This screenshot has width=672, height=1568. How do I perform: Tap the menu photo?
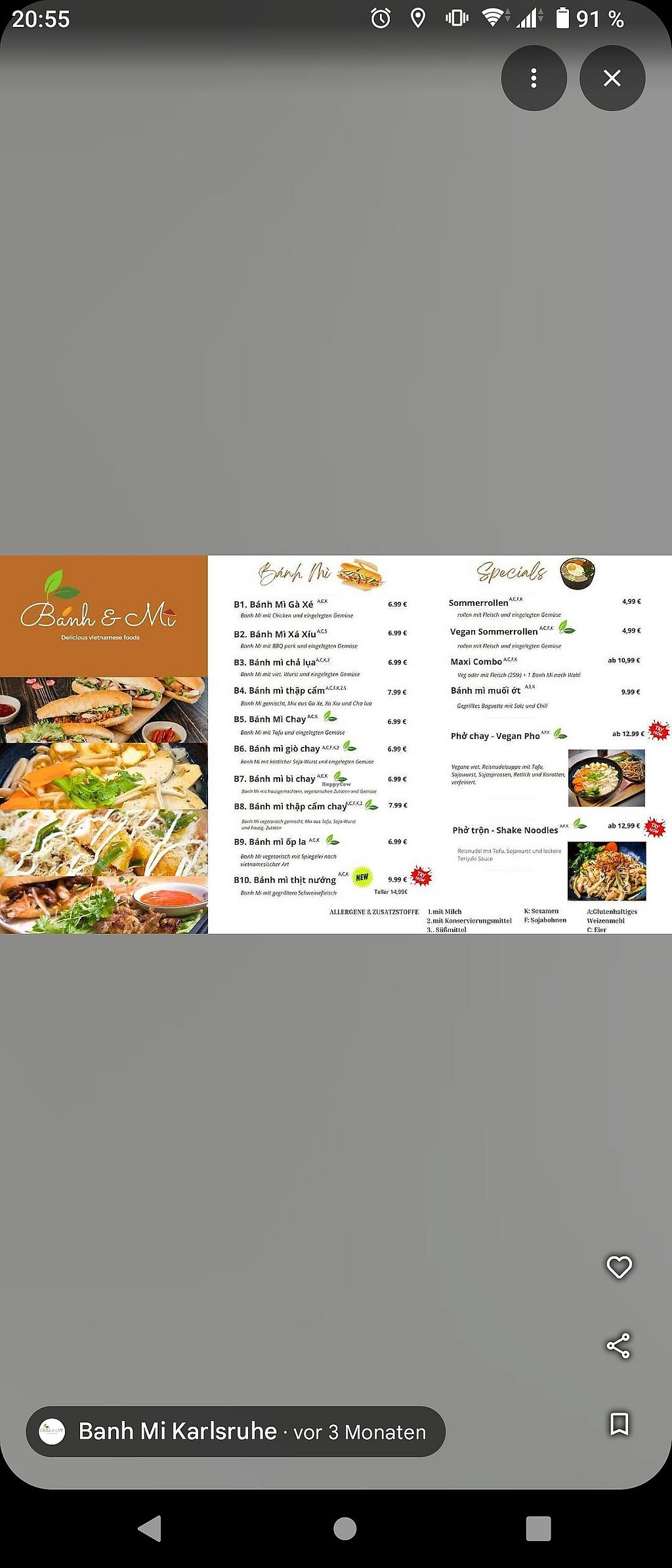pos(336,744)
